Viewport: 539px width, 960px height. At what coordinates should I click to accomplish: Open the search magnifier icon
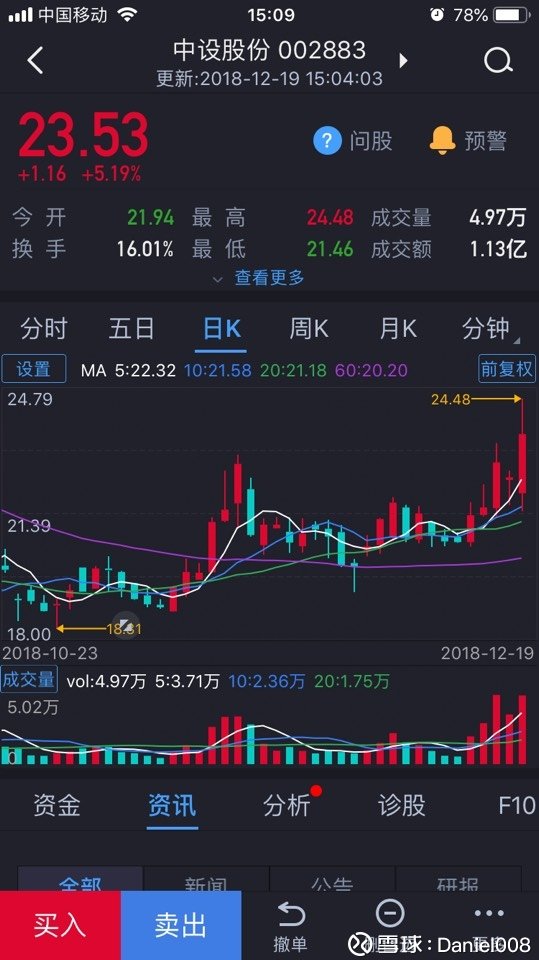tap(498, 61)
